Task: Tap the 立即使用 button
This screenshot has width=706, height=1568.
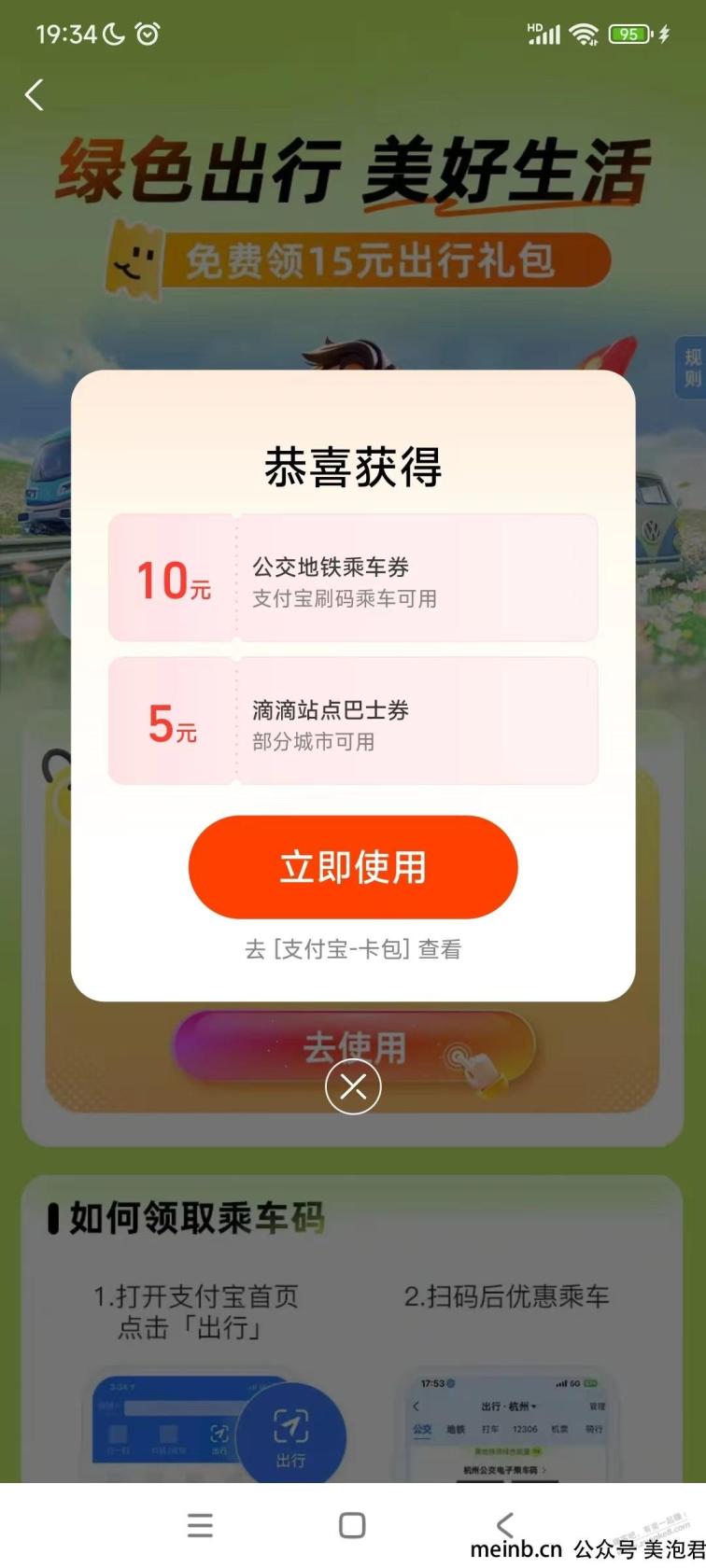Action: [353, 867]
